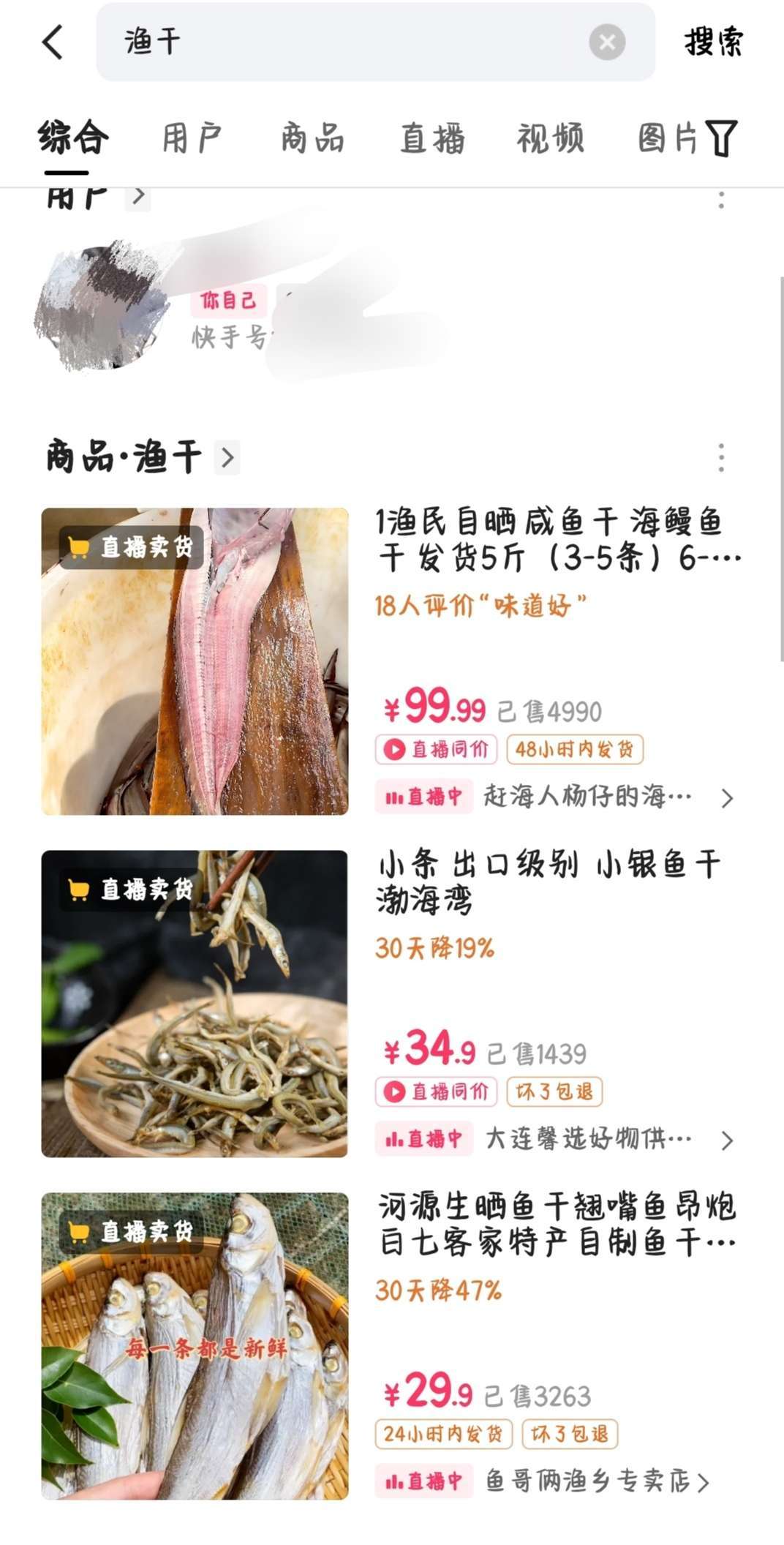Clear the 渔干 search text
This screenshot has height=1545, width=784.
(x=607, y=42)
